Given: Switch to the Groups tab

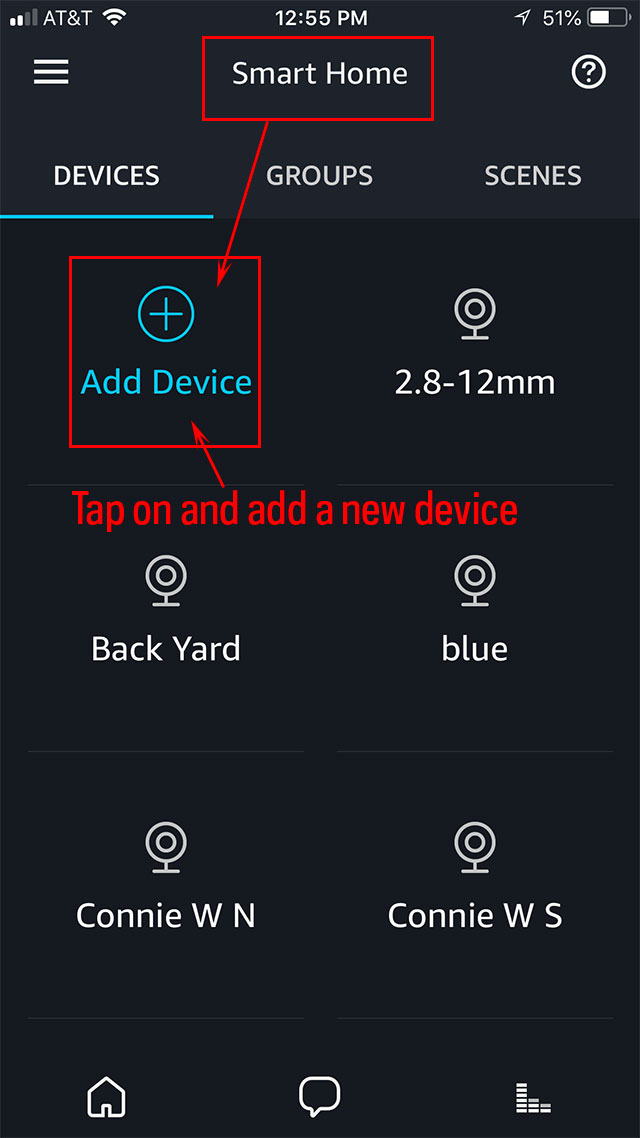Looking at the screenshot, I should [x=319, y=176].
